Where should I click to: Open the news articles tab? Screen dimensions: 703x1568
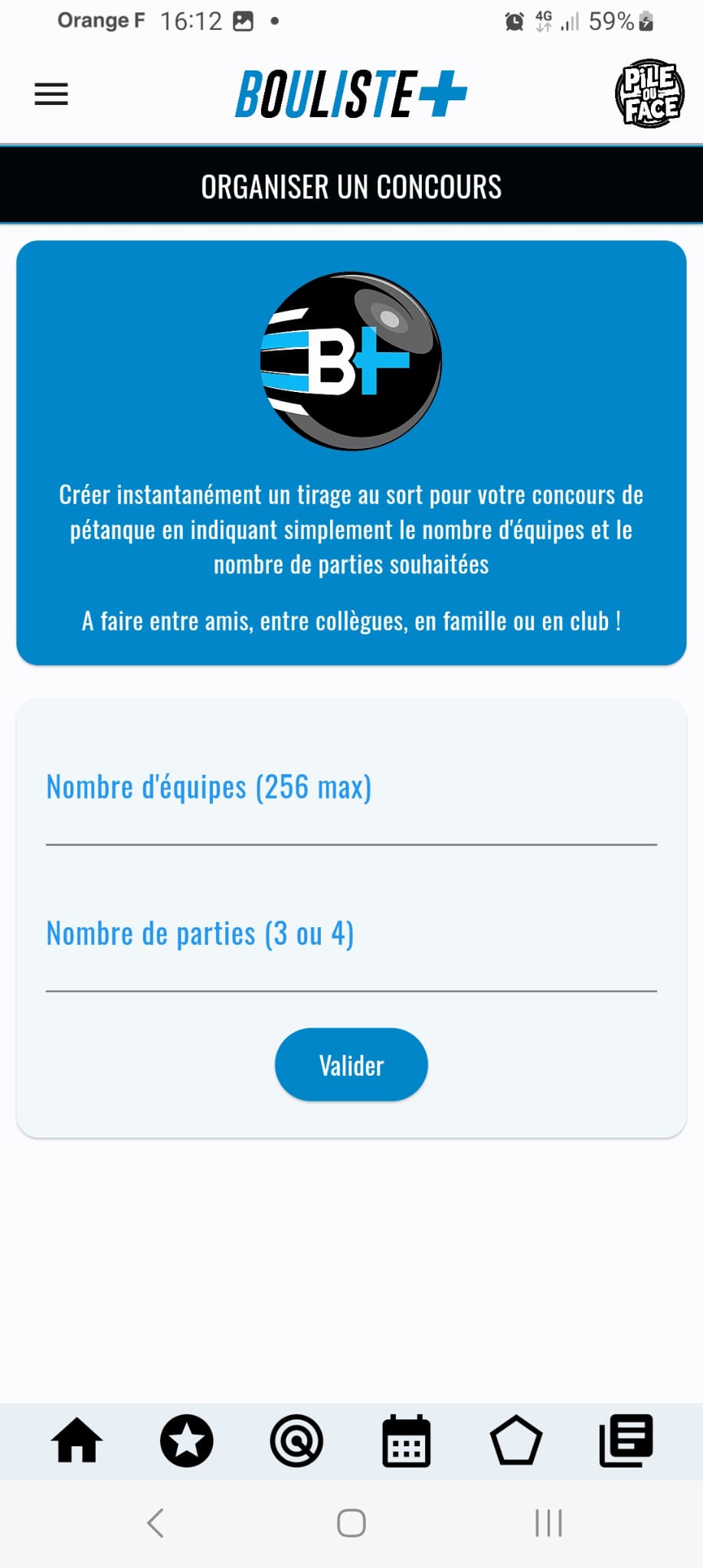click(x=626, y=1440)
